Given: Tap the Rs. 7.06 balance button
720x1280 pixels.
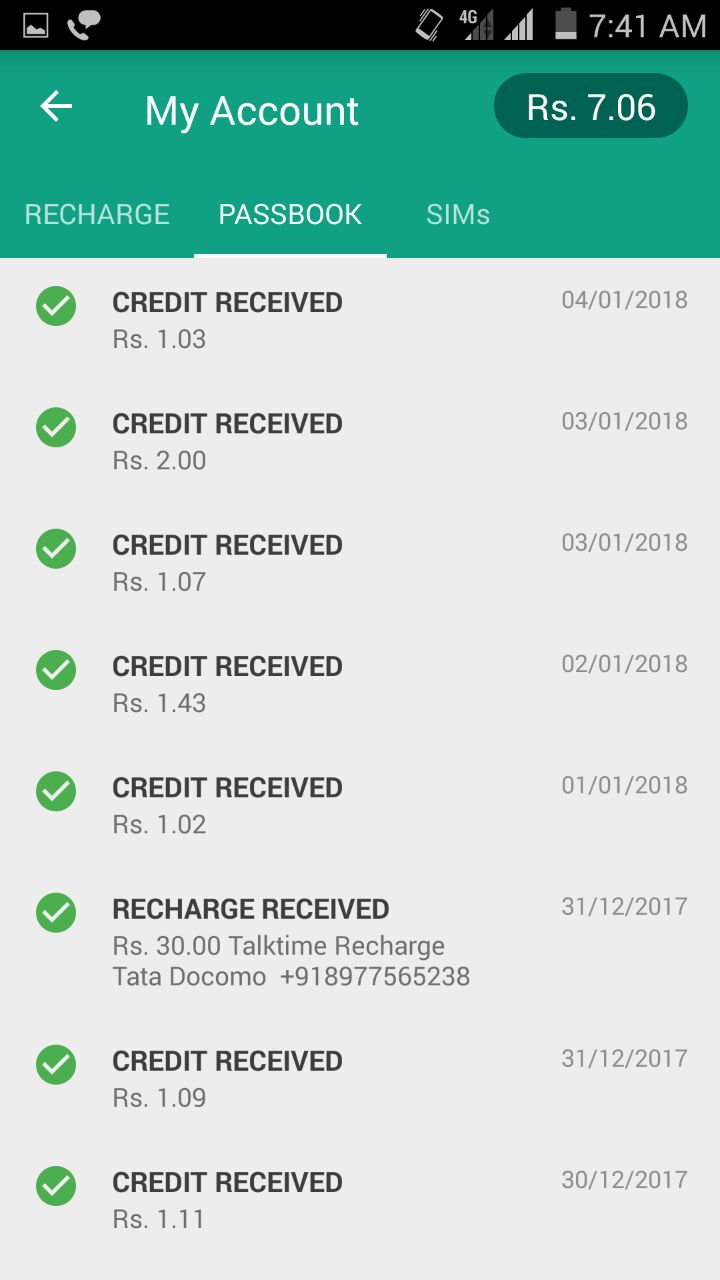Looking at the screenshot, I should click(591, 107).
